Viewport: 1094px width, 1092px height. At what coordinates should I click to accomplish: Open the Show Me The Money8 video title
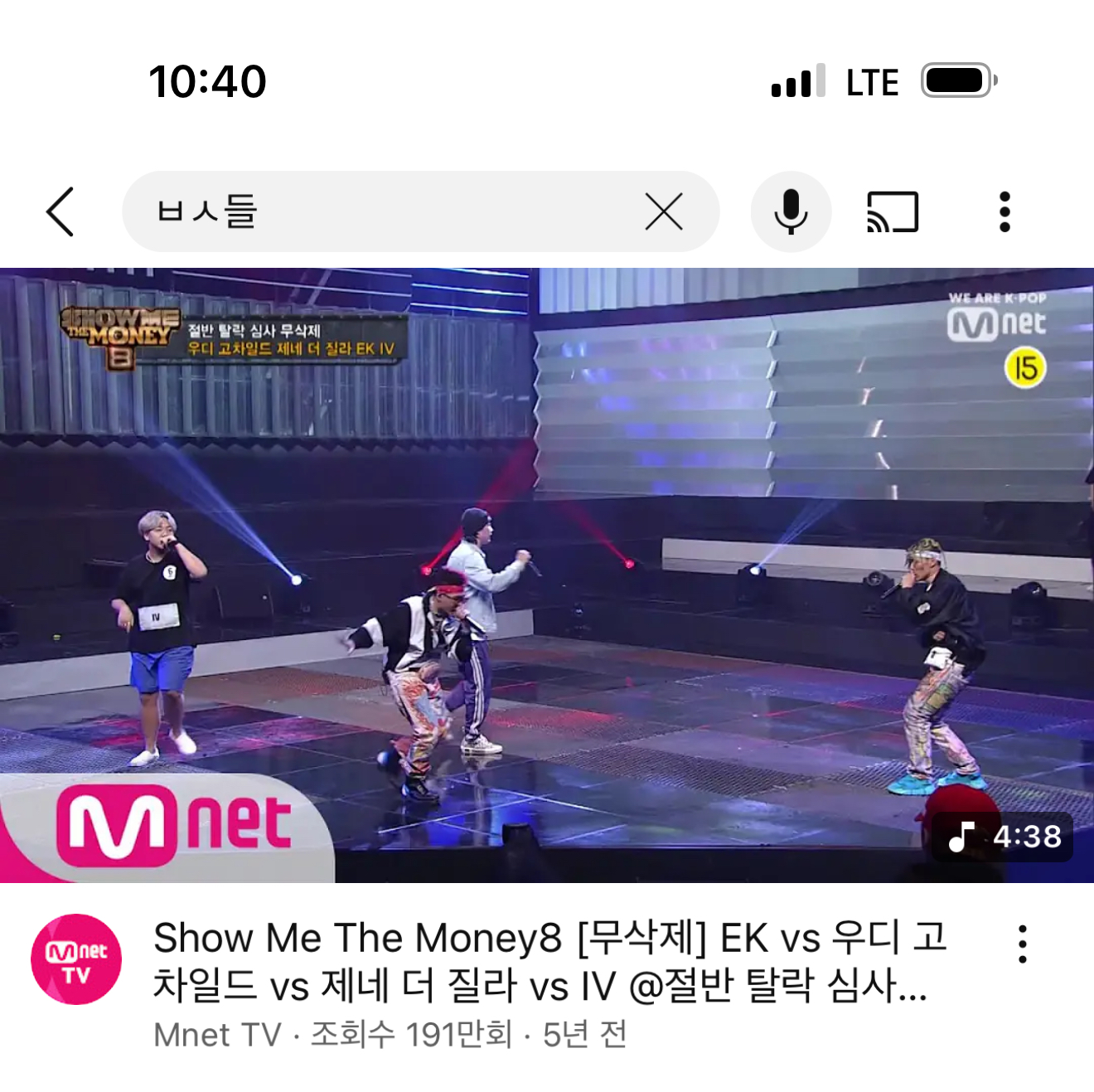click(547, 961)
